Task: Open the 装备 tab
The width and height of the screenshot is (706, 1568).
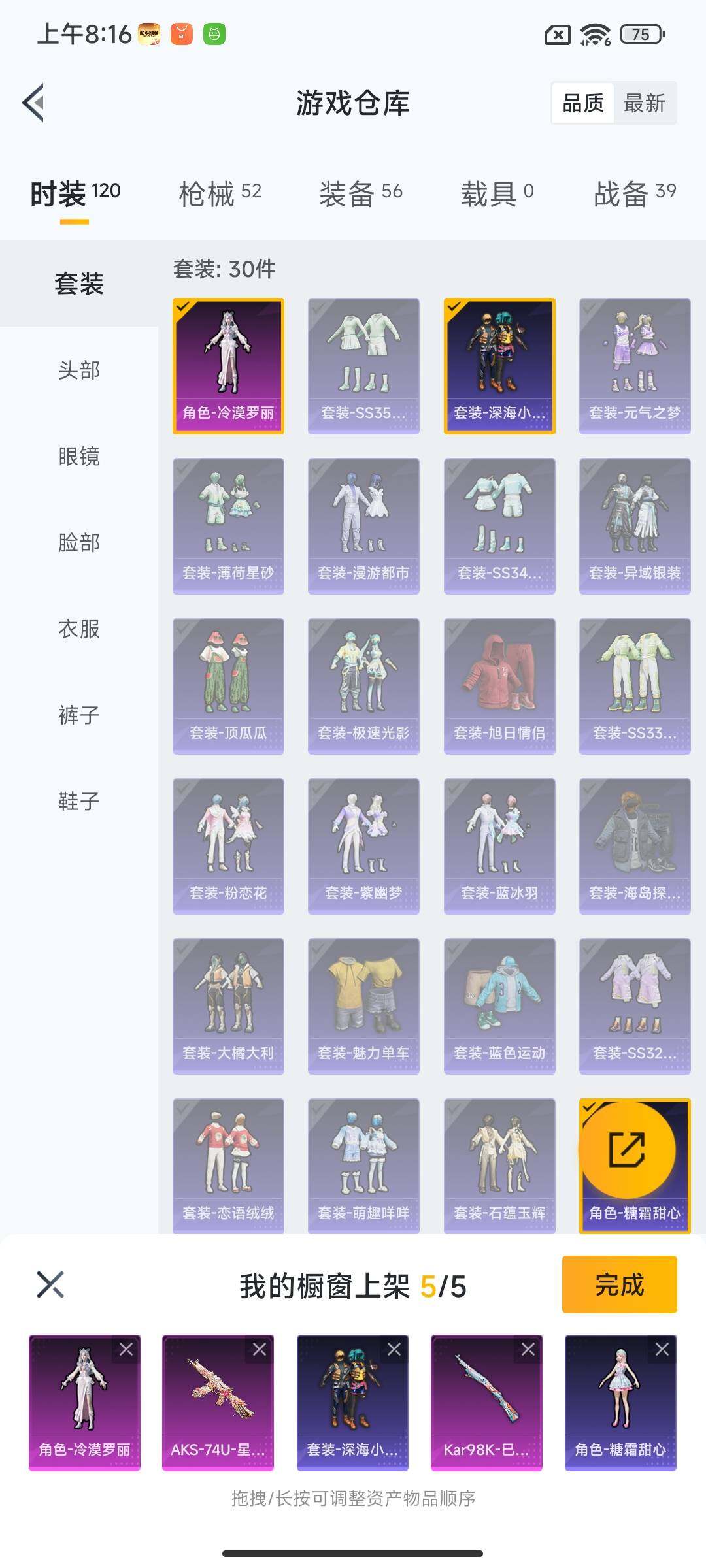Action: 361,193
